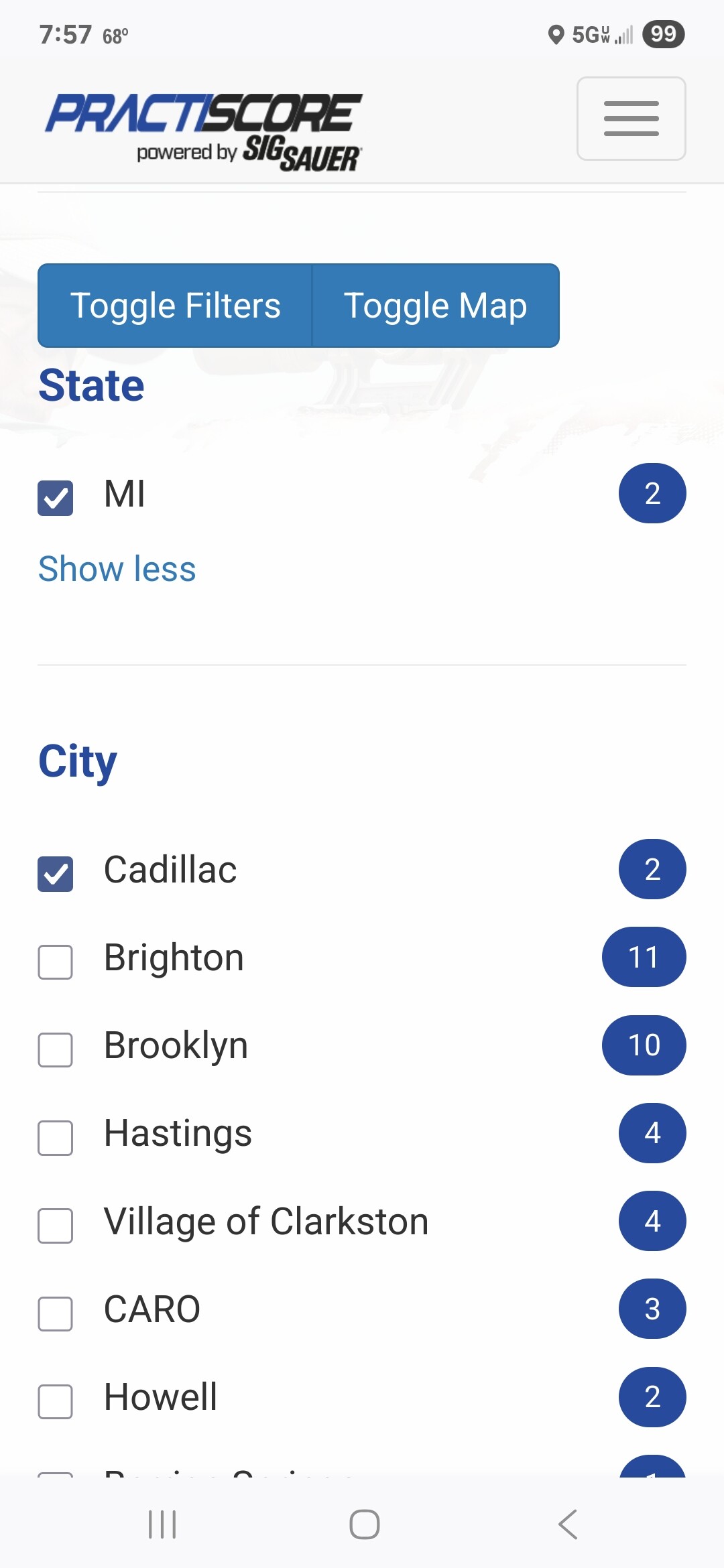Tap the Toggle Filters button

(x=175, y=306)
